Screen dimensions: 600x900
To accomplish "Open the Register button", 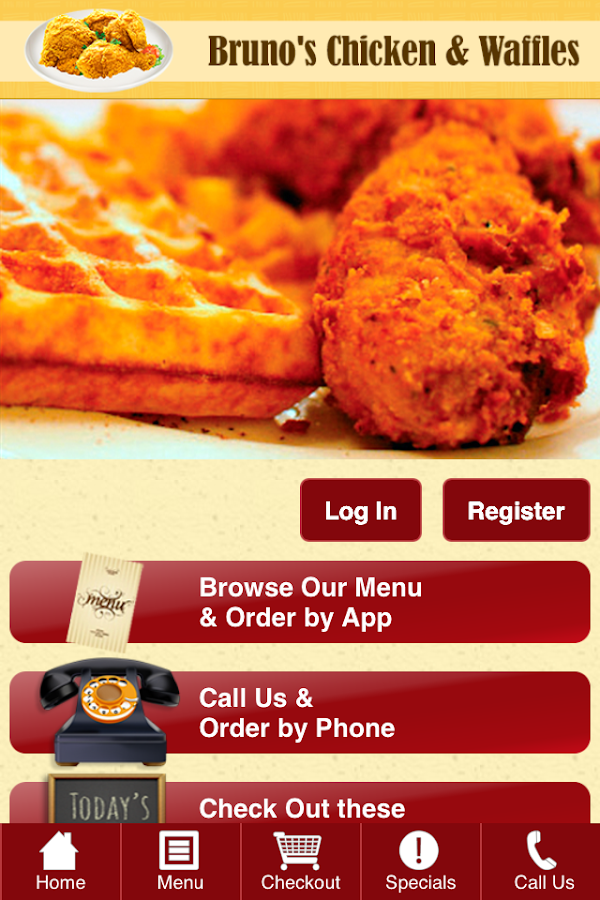I will pyautogui.click(x=516, y=510).
